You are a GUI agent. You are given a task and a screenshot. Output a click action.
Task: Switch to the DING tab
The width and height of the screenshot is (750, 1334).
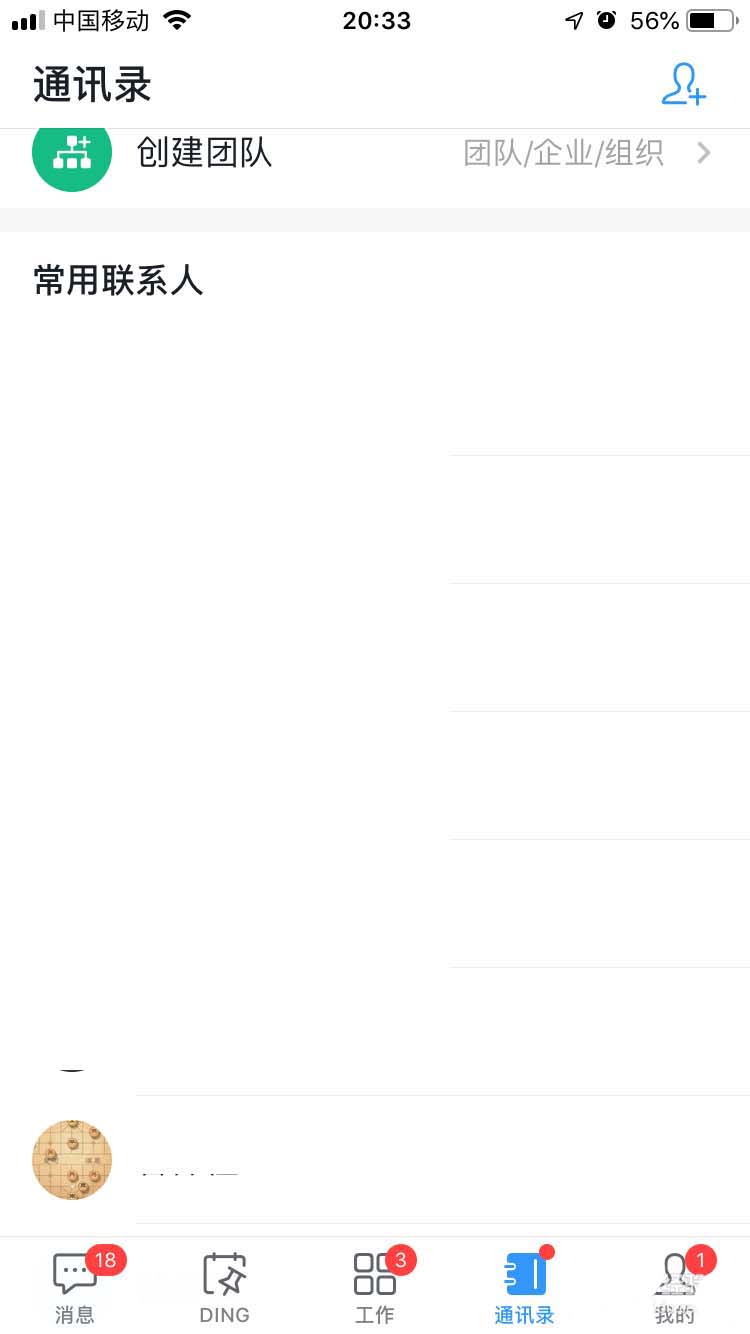pos(224,1287)
